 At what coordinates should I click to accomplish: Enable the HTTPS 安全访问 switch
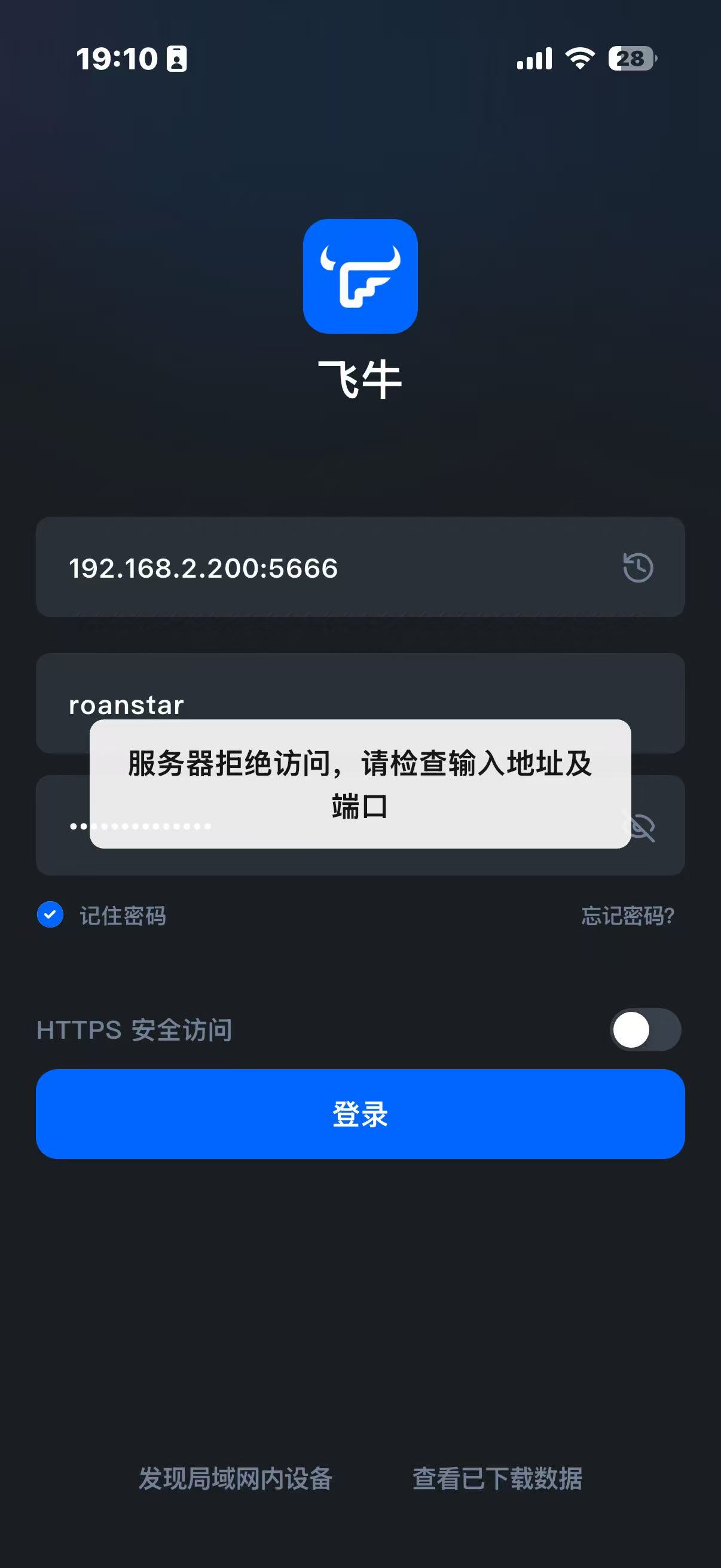[645, 1030]
